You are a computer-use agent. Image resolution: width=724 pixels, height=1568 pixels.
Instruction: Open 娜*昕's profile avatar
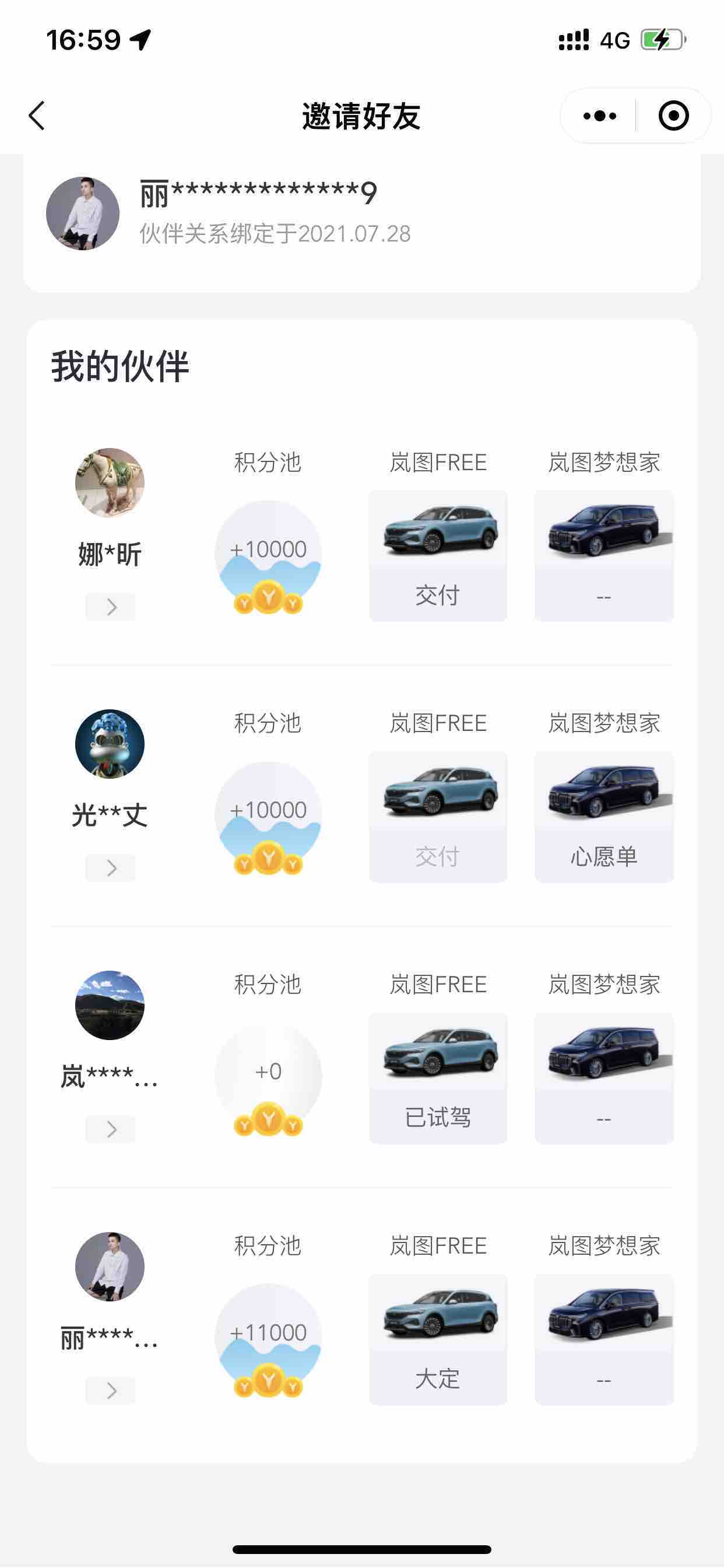[x=110, y=481]
